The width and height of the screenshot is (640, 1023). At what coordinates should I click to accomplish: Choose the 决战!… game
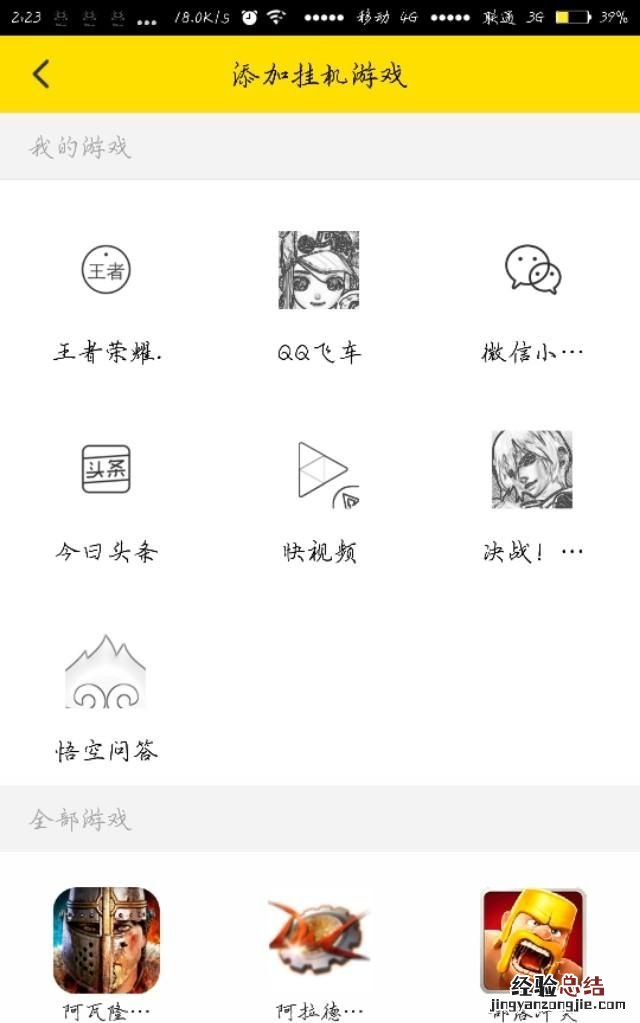click(532, 470)
